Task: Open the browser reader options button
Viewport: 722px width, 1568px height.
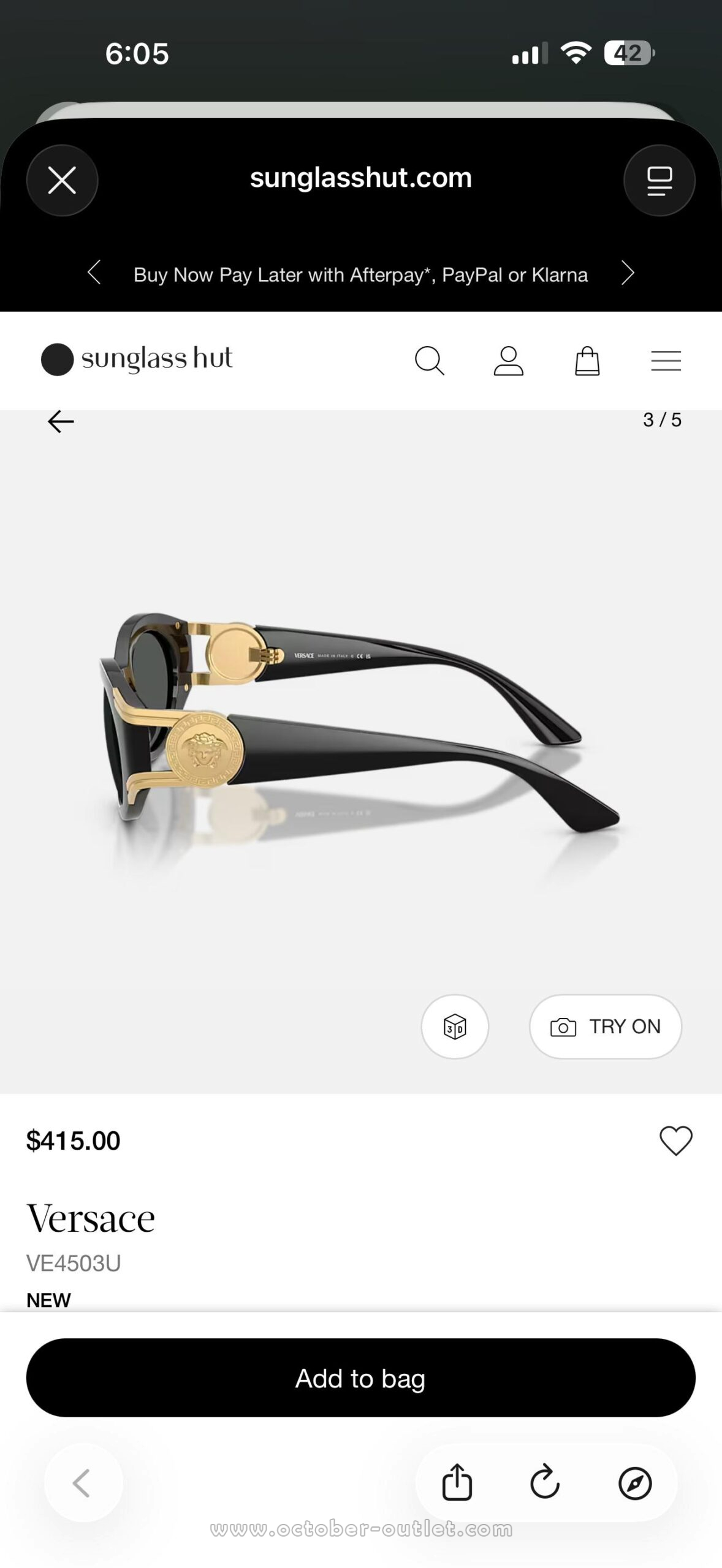Action: pyautogui.click(x=659, y=180)
